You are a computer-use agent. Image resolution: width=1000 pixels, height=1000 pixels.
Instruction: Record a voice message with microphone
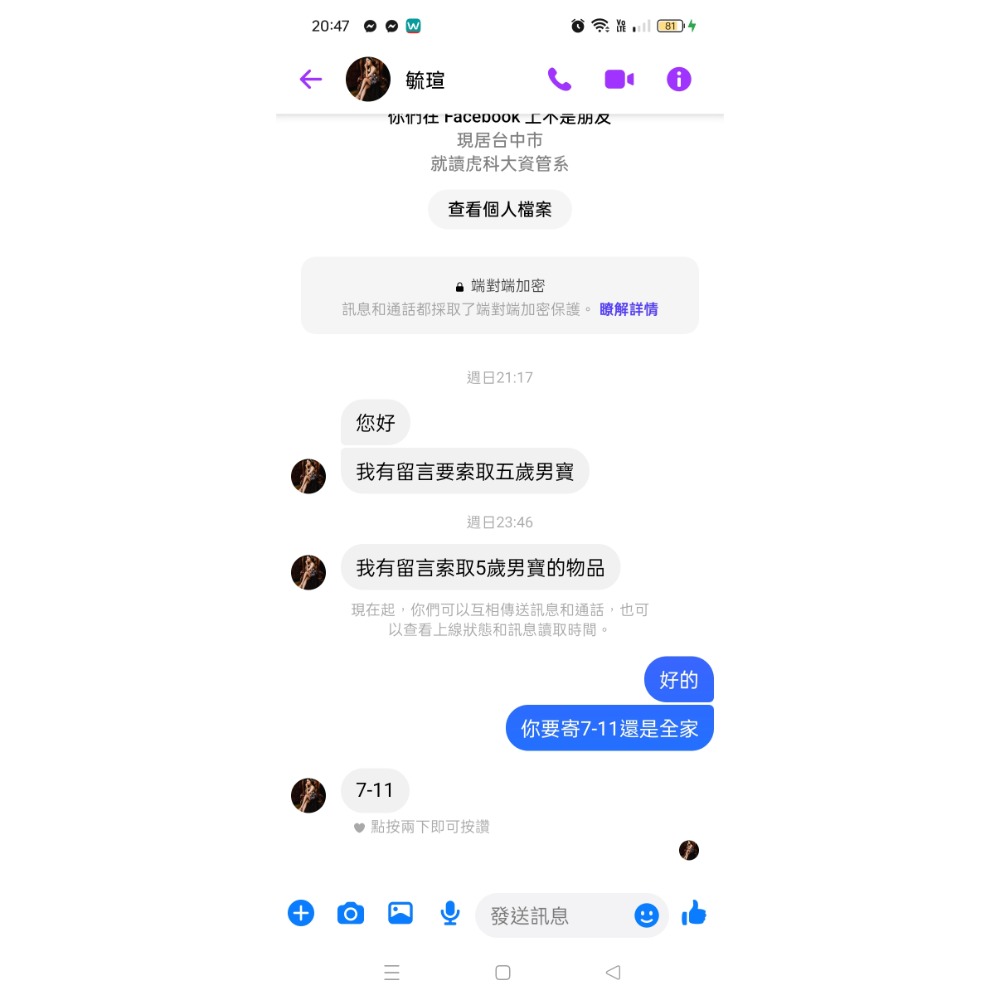(450, 913)
